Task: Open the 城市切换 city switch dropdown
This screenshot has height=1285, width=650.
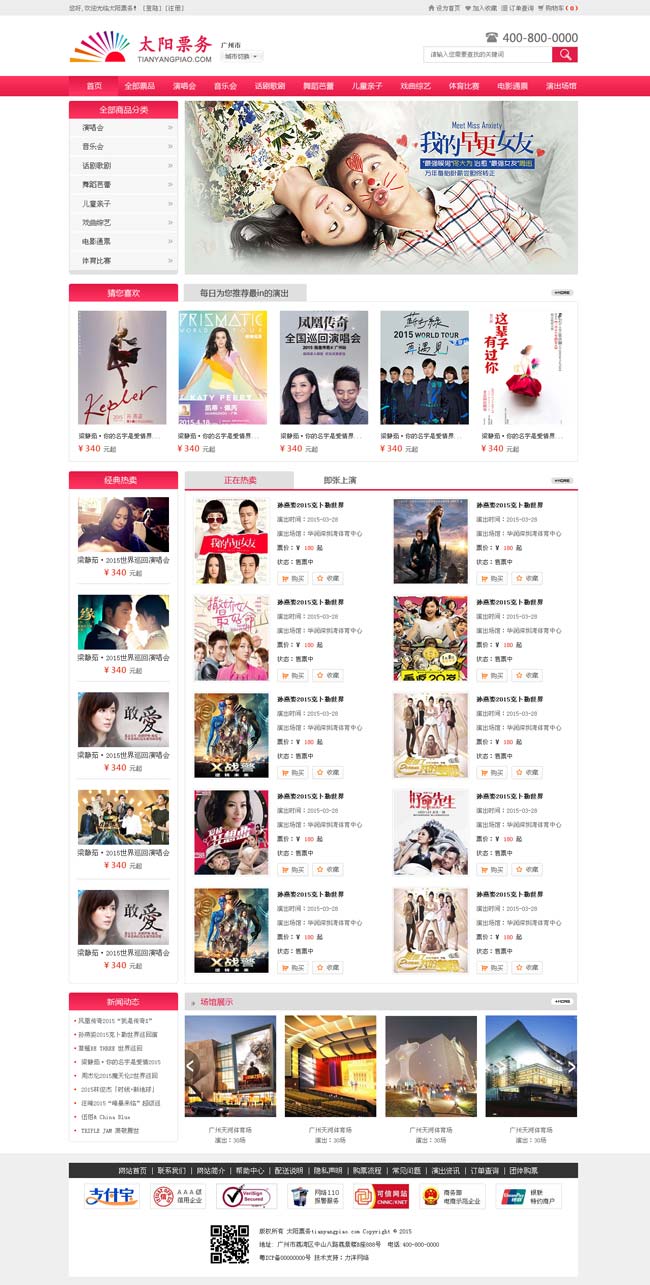Action: 241,57
